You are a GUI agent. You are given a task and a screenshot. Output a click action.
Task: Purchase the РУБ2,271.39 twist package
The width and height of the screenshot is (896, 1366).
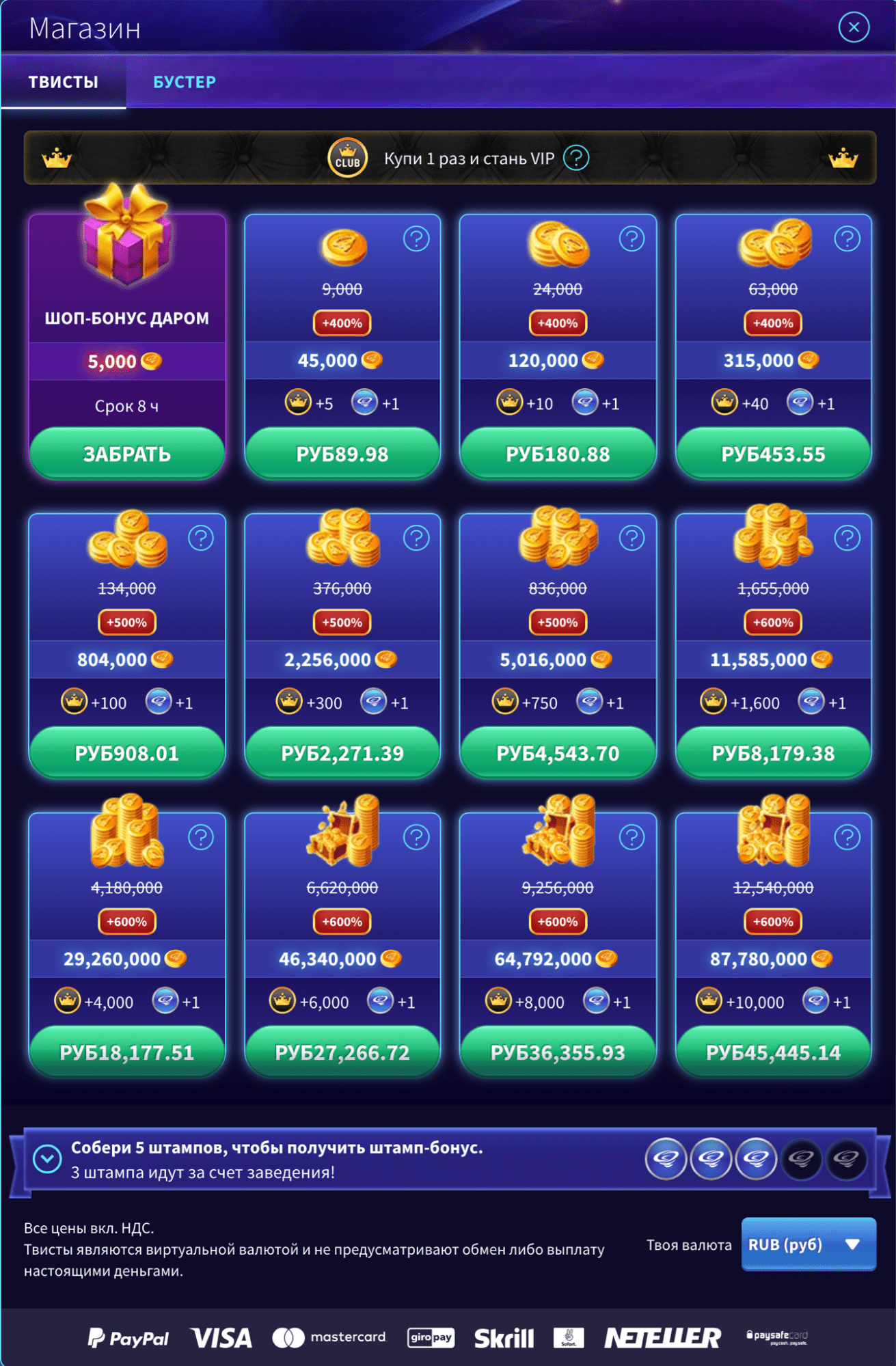point(342,753)
